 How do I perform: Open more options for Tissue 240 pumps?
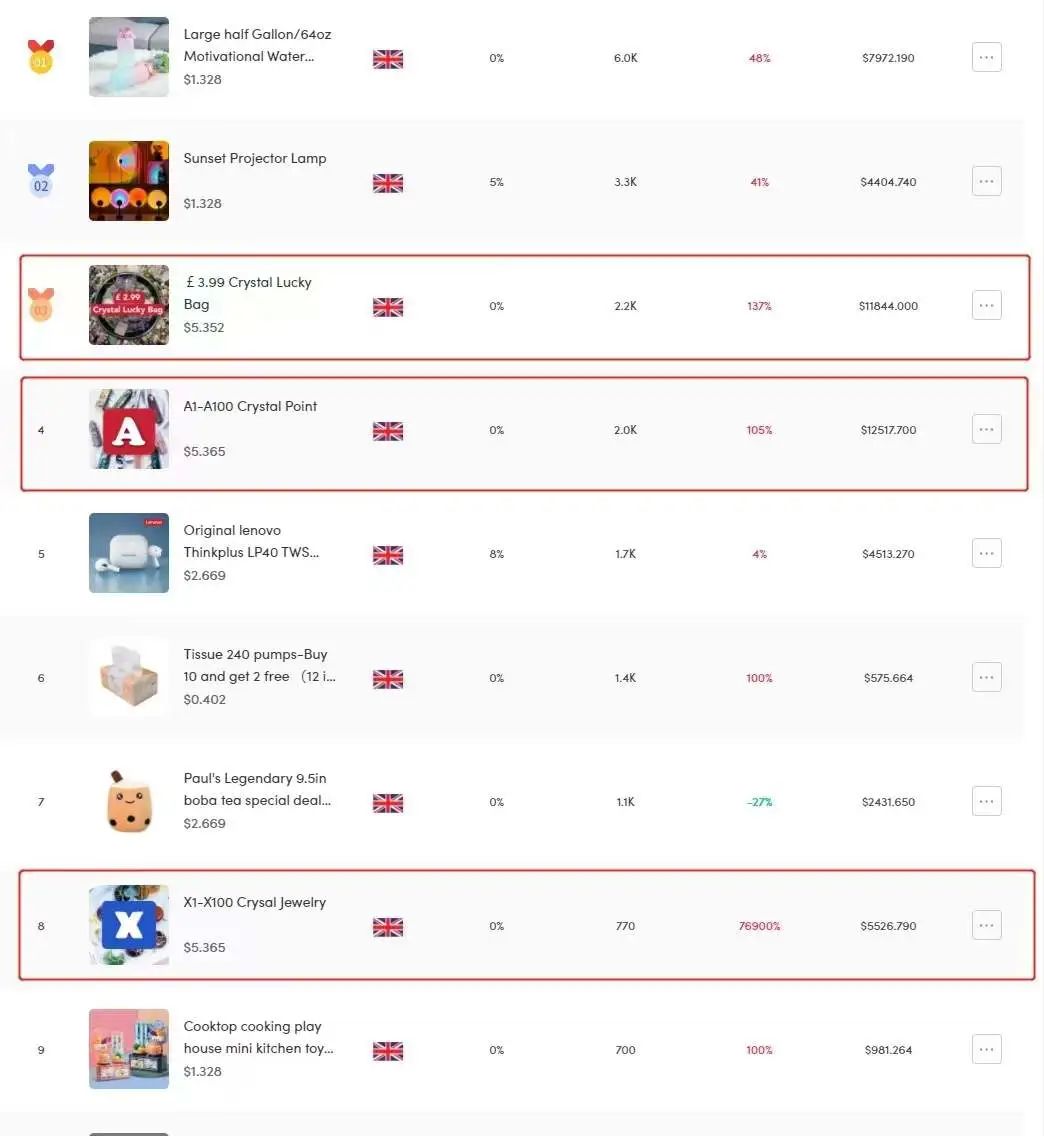click(986, 677)
